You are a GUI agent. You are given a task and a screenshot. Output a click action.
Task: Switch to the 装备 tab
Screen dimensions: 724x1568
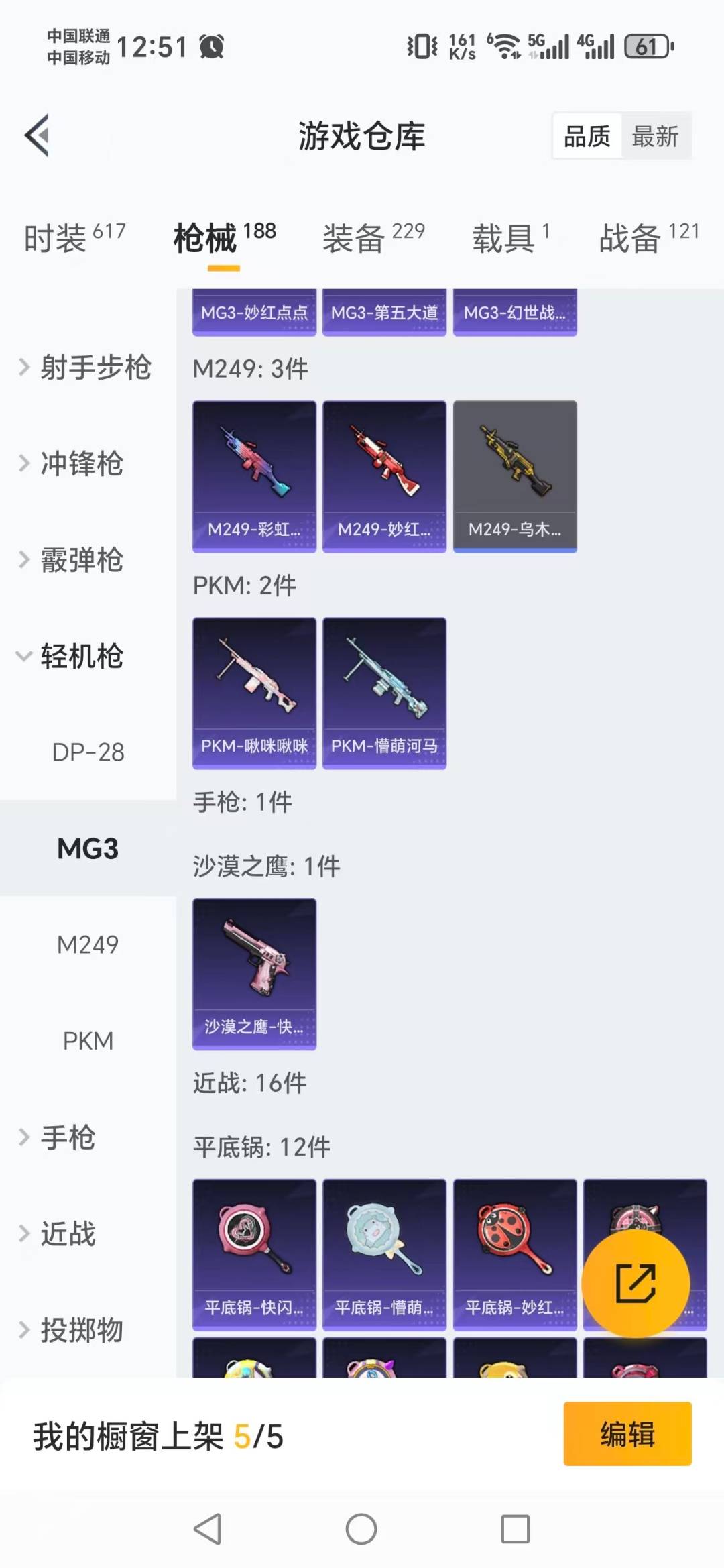(354, 236)
